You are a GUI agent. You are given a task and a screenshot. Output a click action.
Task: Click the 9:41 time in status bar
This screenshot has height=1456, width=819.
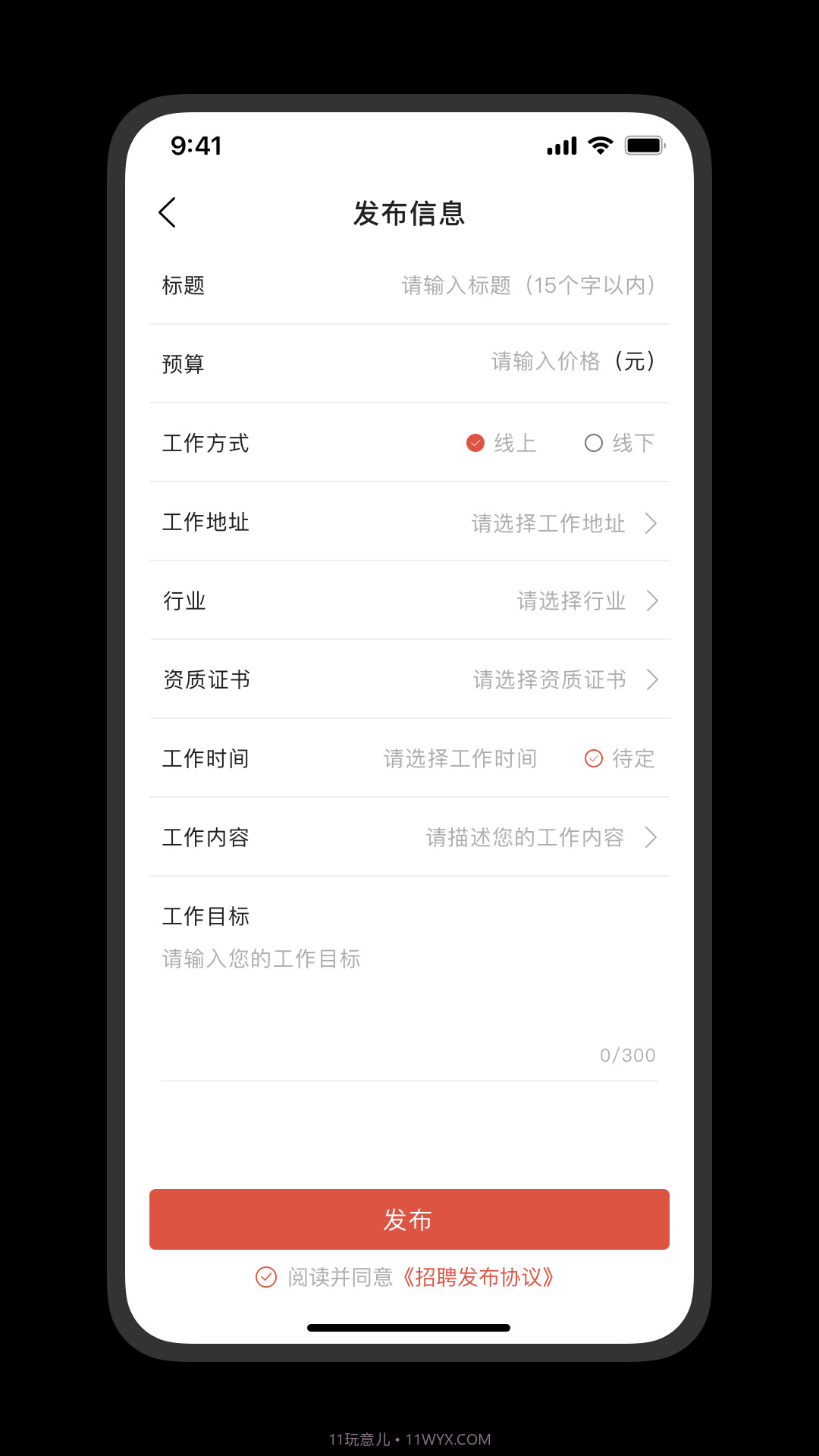(x=195, y=145)
